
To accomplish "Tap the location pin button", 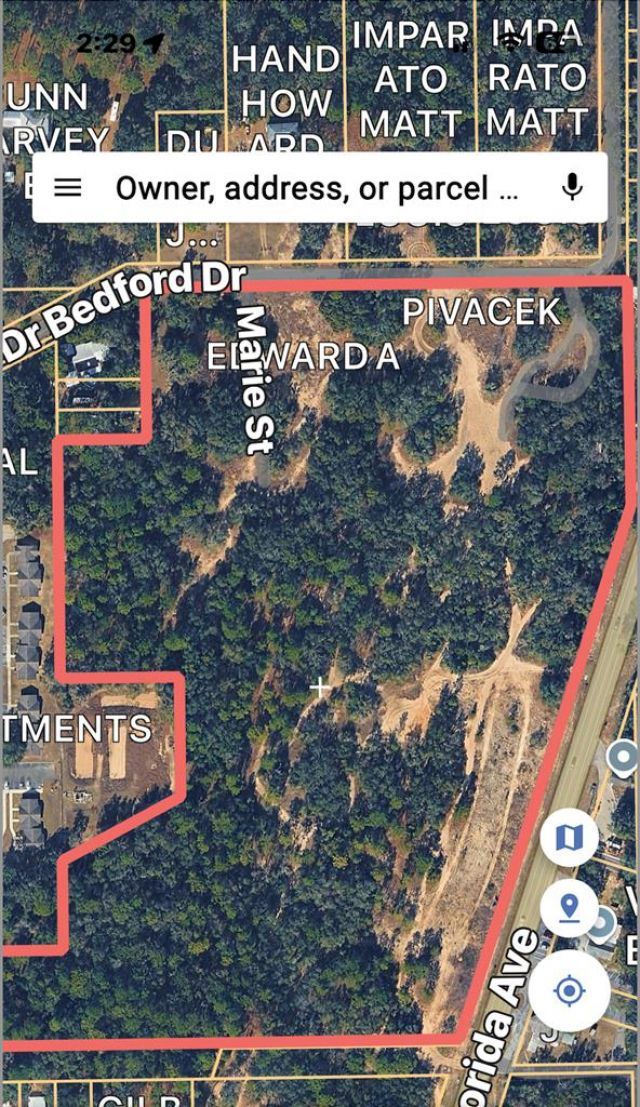I will click(x=569, y=909).
